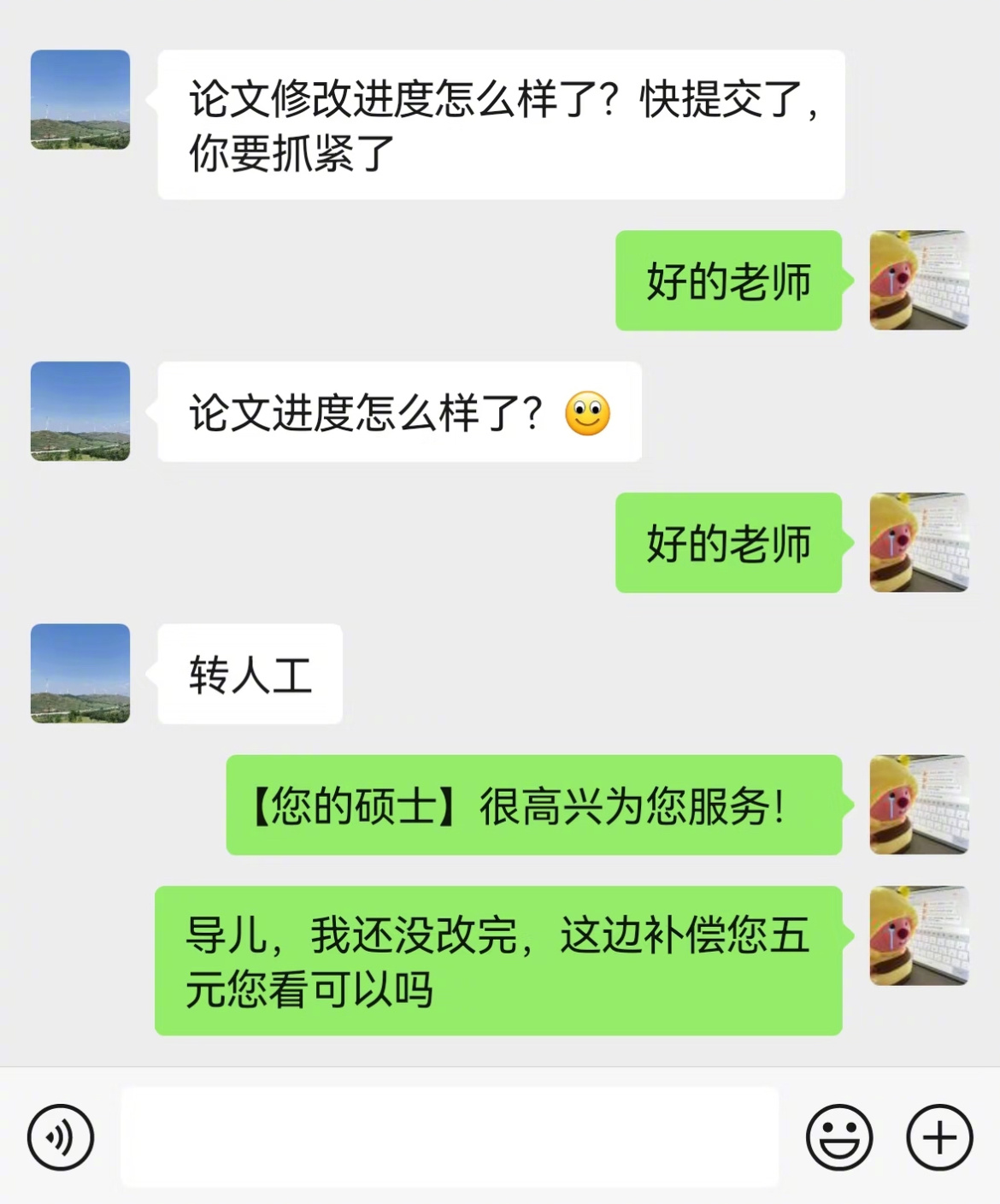Tap the teacher's avatar next to '转人工'
Screen dimensions: 1000x1204
click(x=80, y=675)
